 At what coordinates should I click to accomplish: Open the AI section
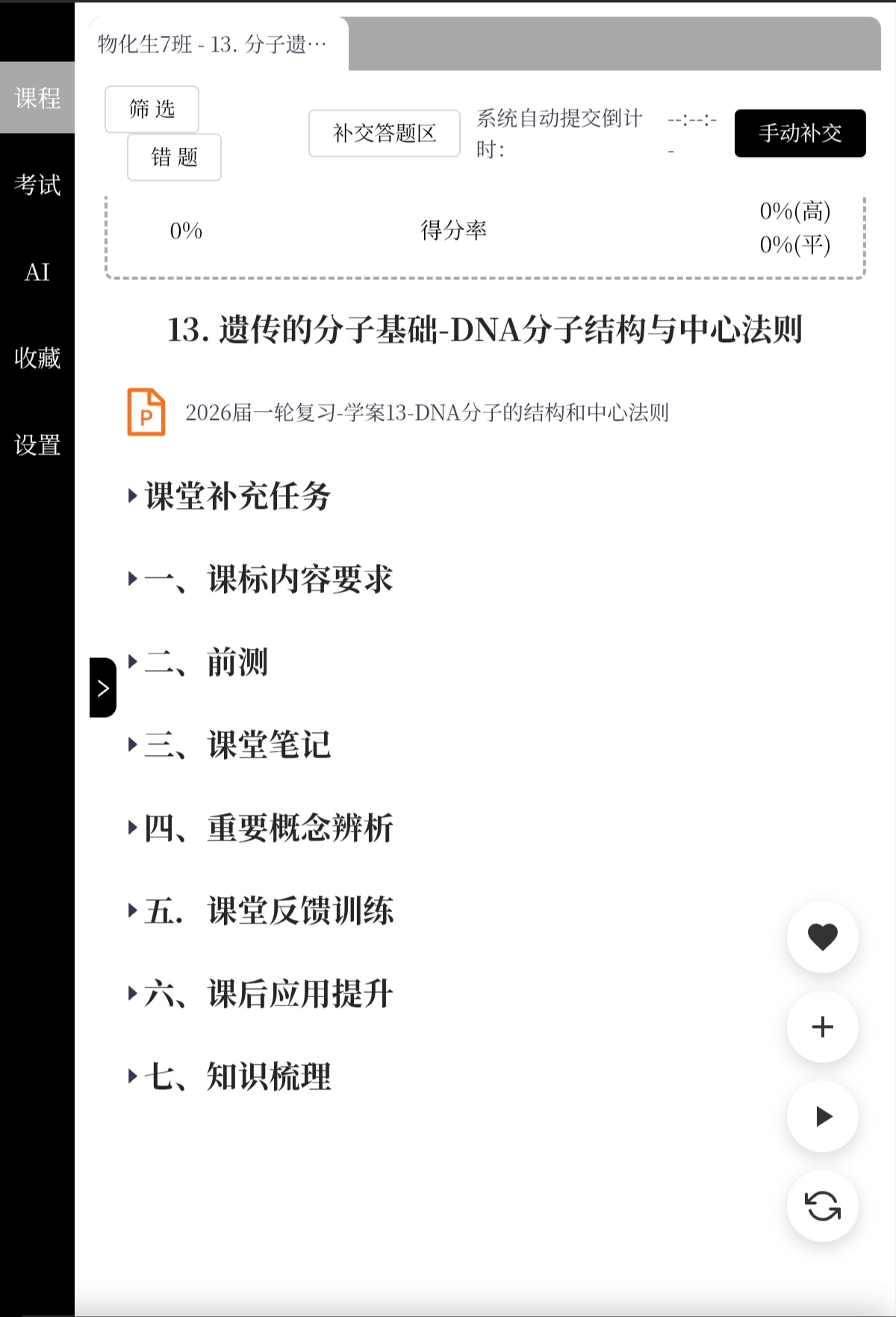37,272
